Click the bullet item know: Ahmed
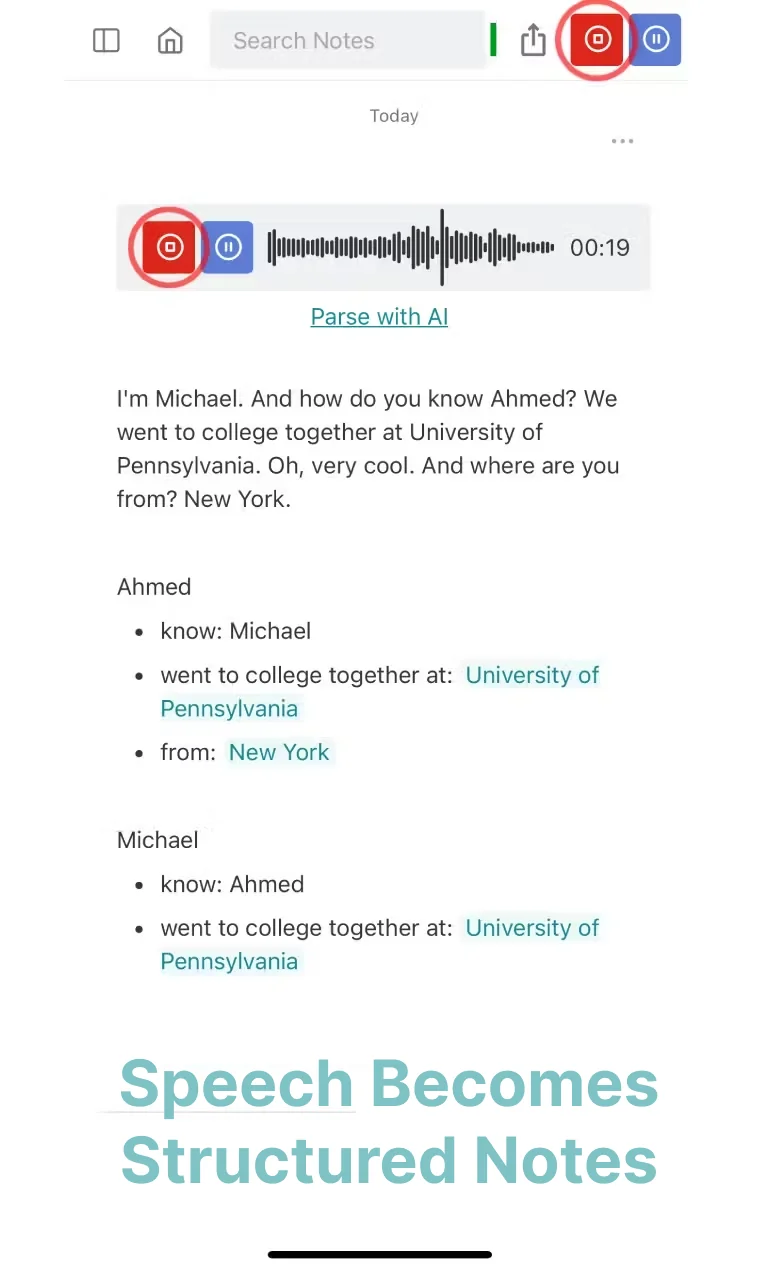760x1270 pixels. (x=232, y=884)
